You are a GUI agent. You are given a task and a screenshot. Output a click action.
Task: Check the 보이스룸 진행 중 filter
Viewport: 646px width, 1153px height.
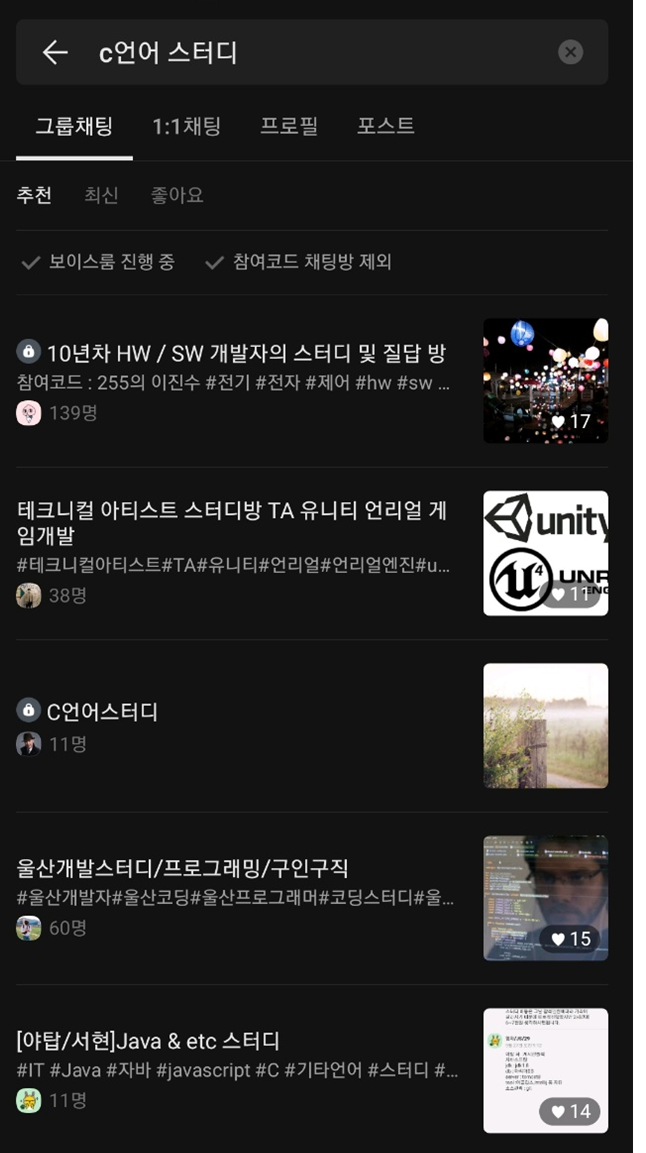(98, 263)
